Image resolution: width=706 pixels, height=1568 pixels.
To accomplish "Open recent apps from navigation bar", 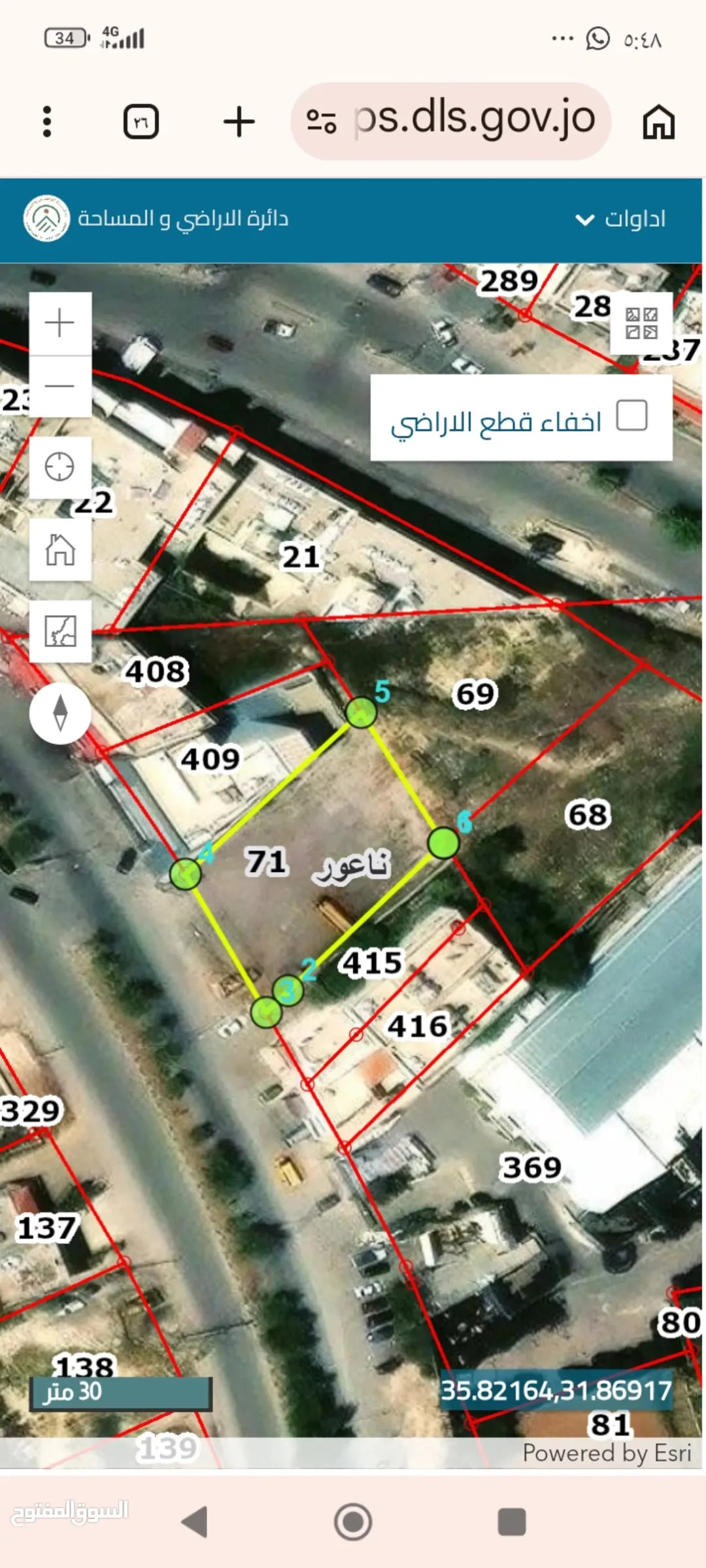I will (511, 1522).
